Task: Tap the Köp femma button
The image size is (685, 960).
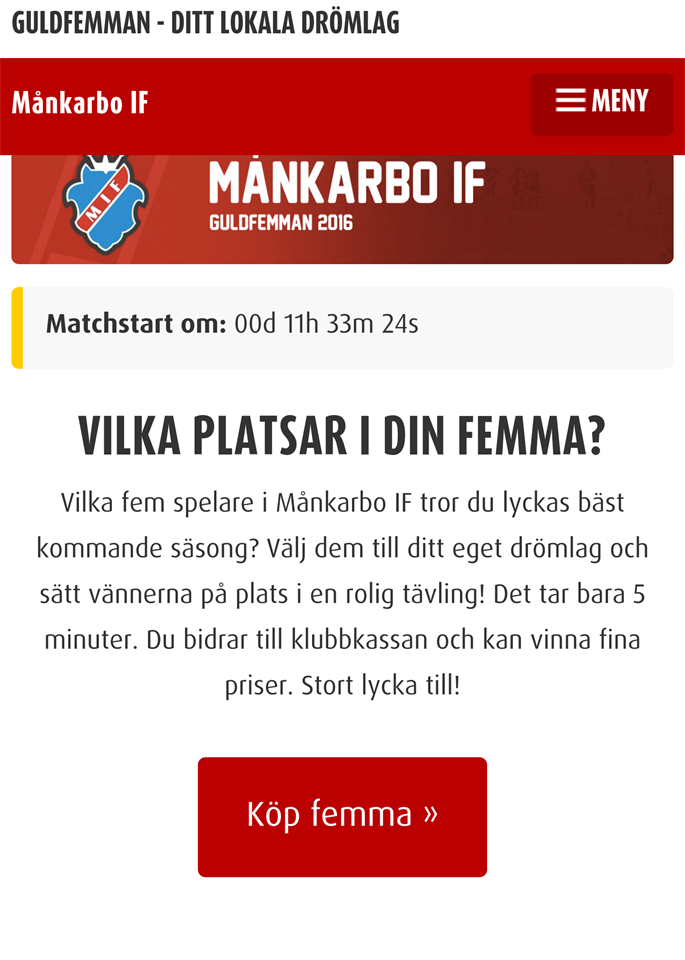Action: pyautogui.click(x=342, y=816)
